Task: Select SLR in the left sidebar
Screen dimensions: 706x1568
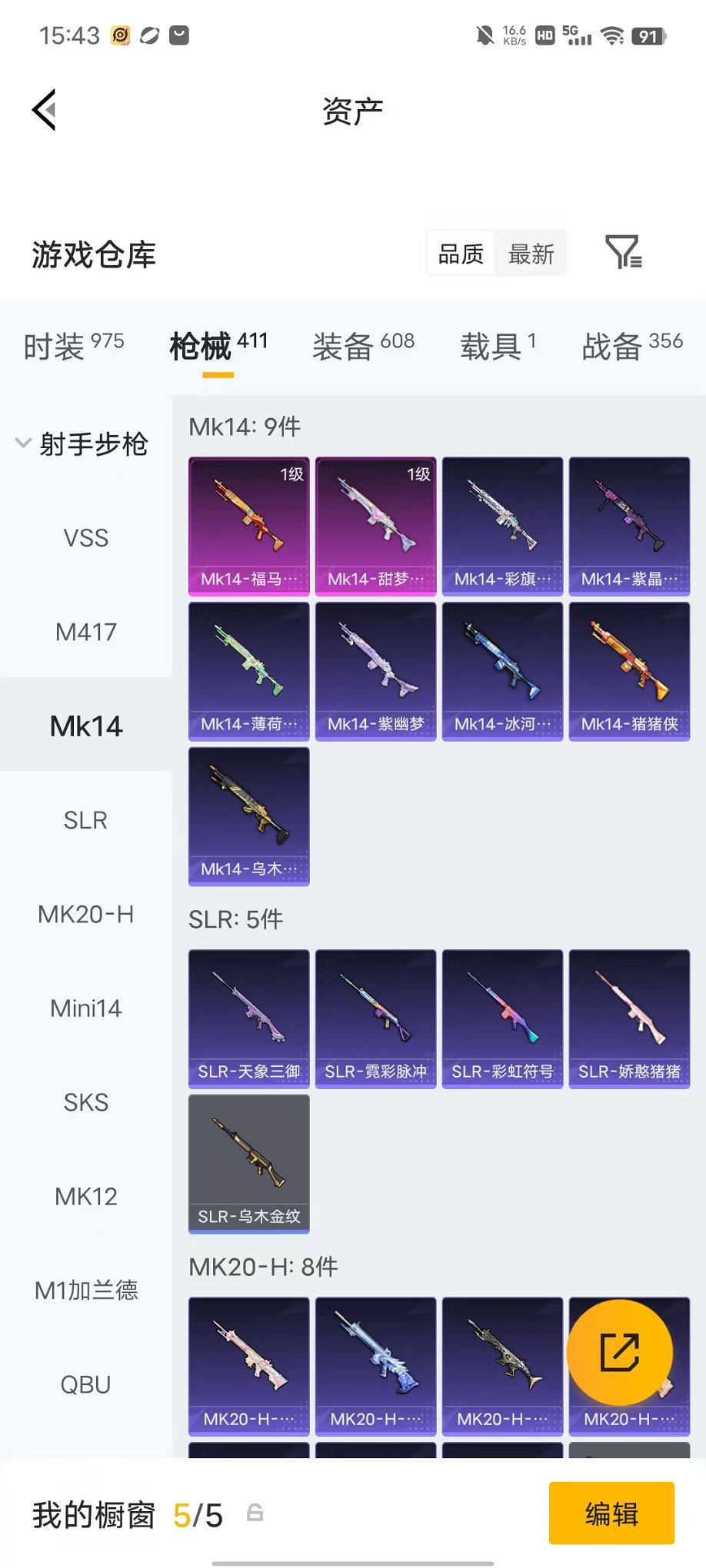Action: [x=86, y=820]
